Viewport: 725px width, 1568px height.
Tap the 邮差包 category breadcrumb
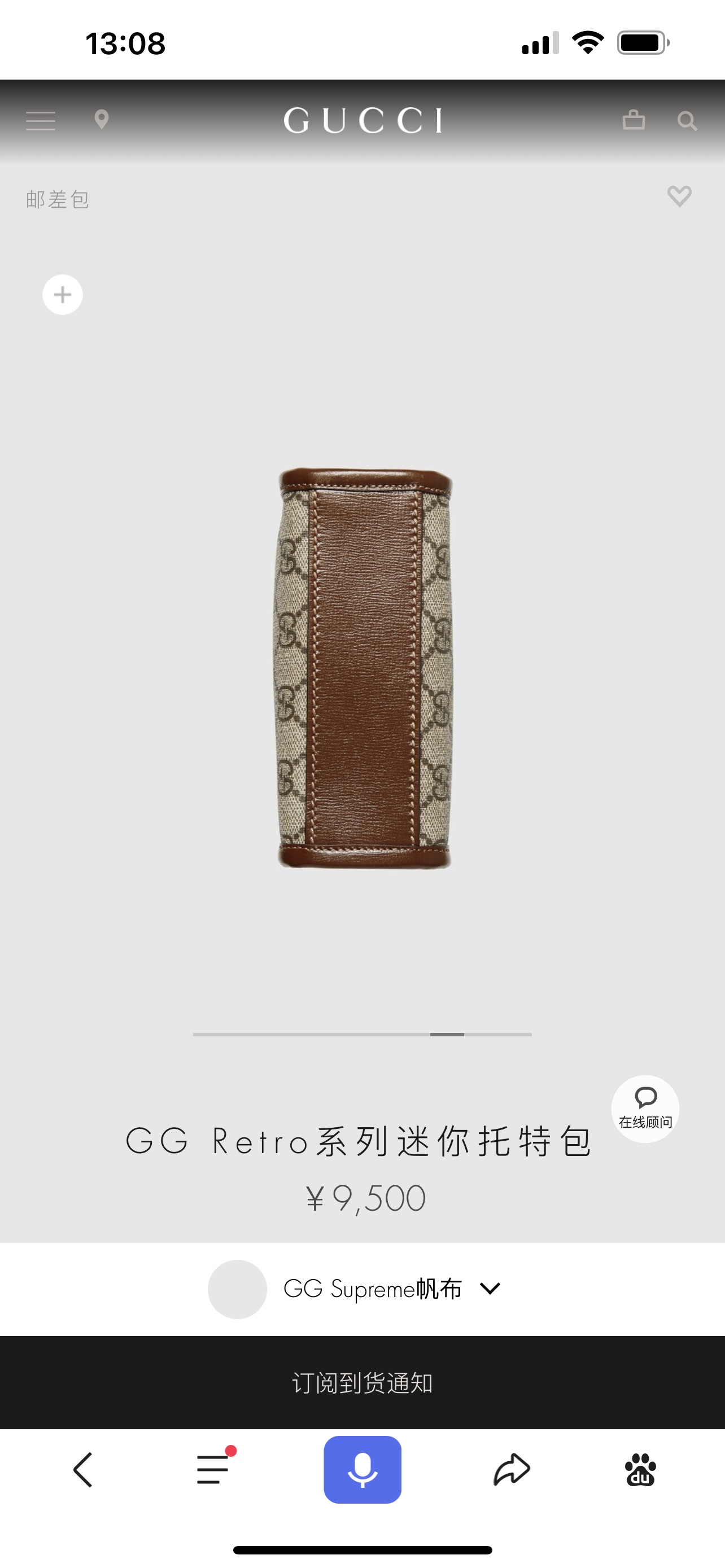click(x=58, y=200)
